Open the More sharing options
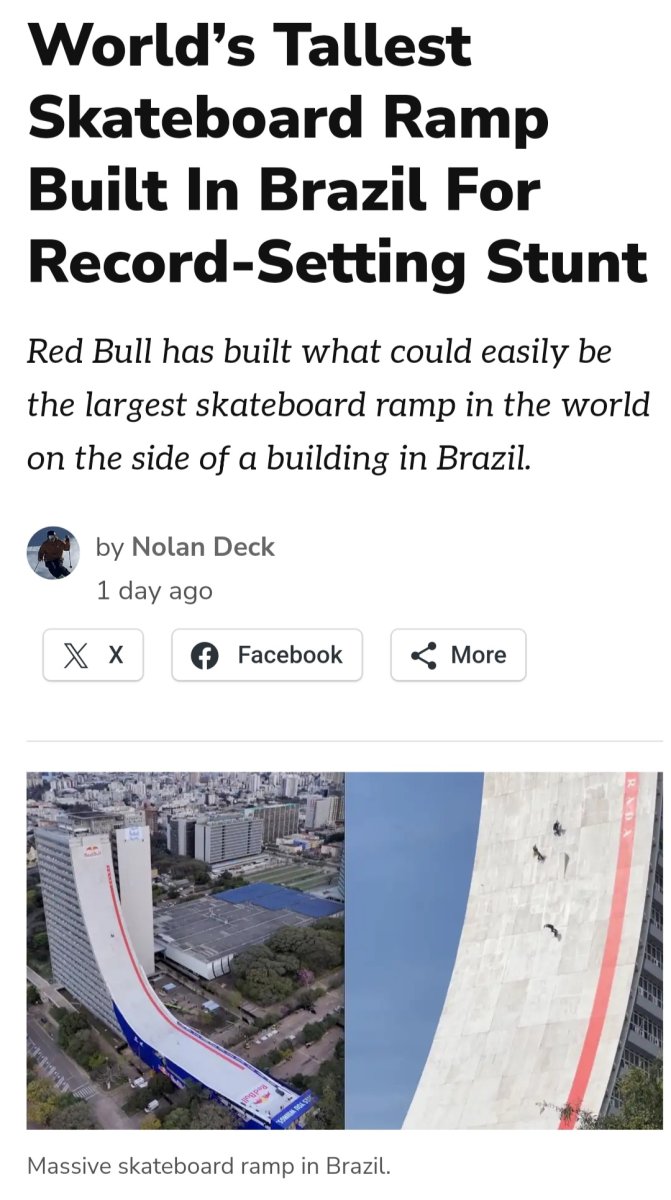 click(x=458, y=655)
